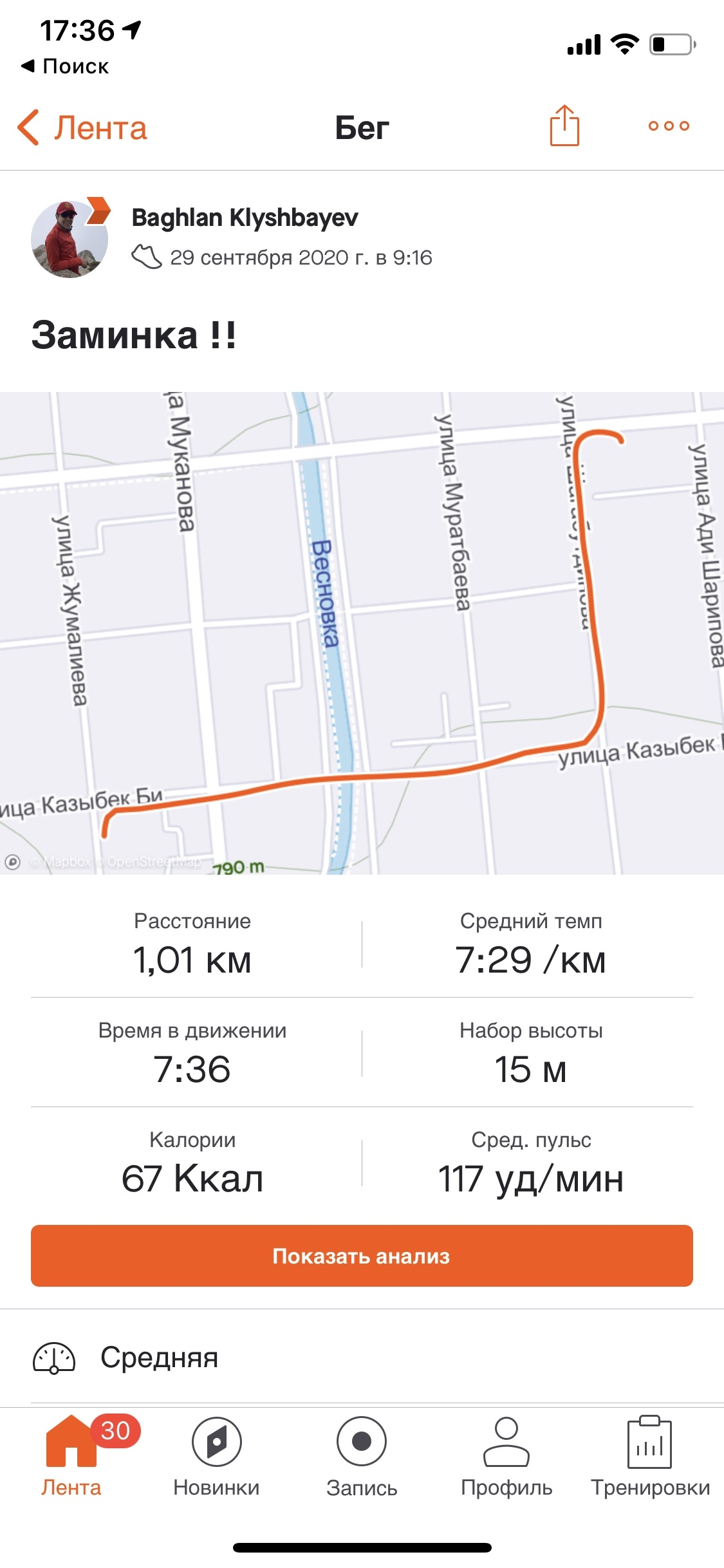The image size is (724, 1568).
Task: Open the three-dot overflow menu
Action: click(x=669, y=126)
